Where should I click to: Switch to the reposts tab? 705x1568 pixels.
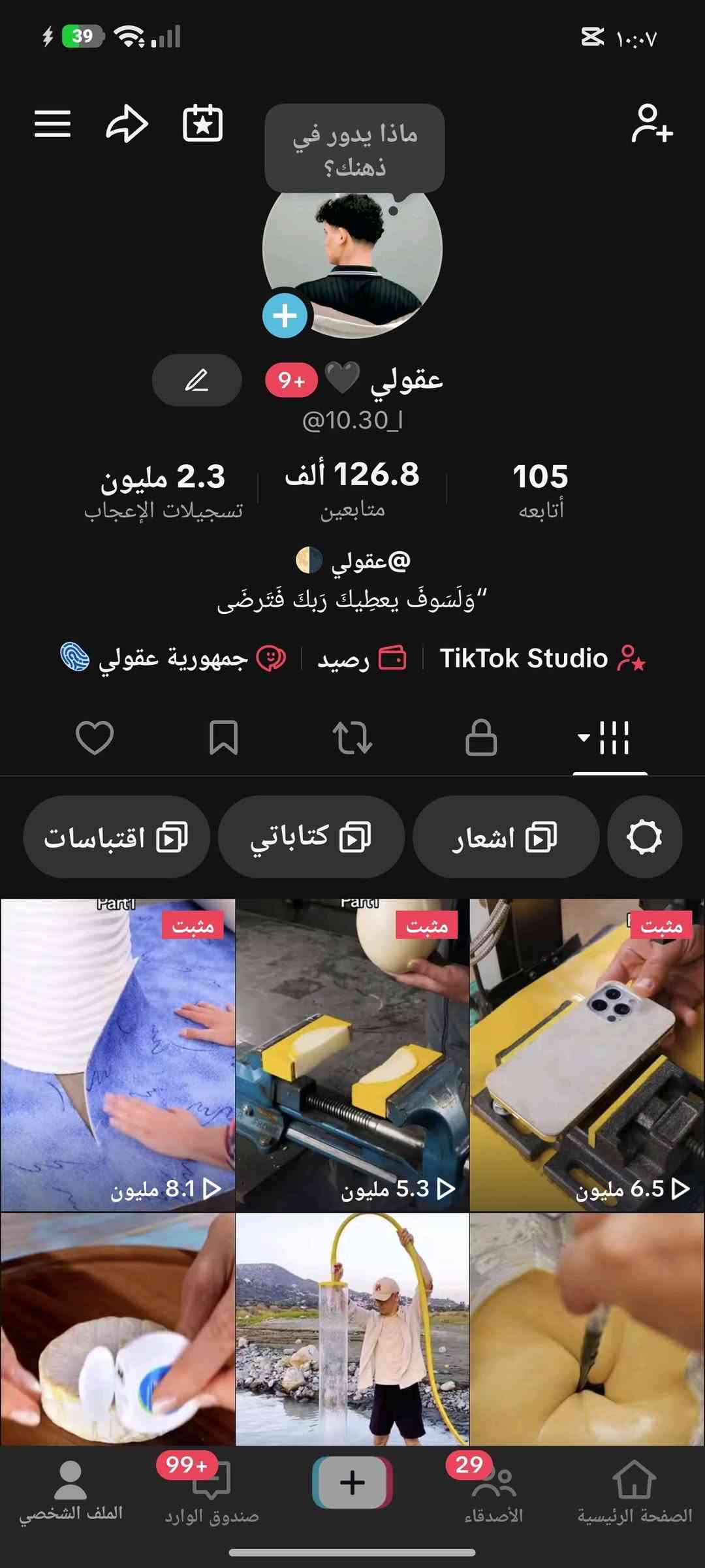pyautogui.click(x=352, y=738)
